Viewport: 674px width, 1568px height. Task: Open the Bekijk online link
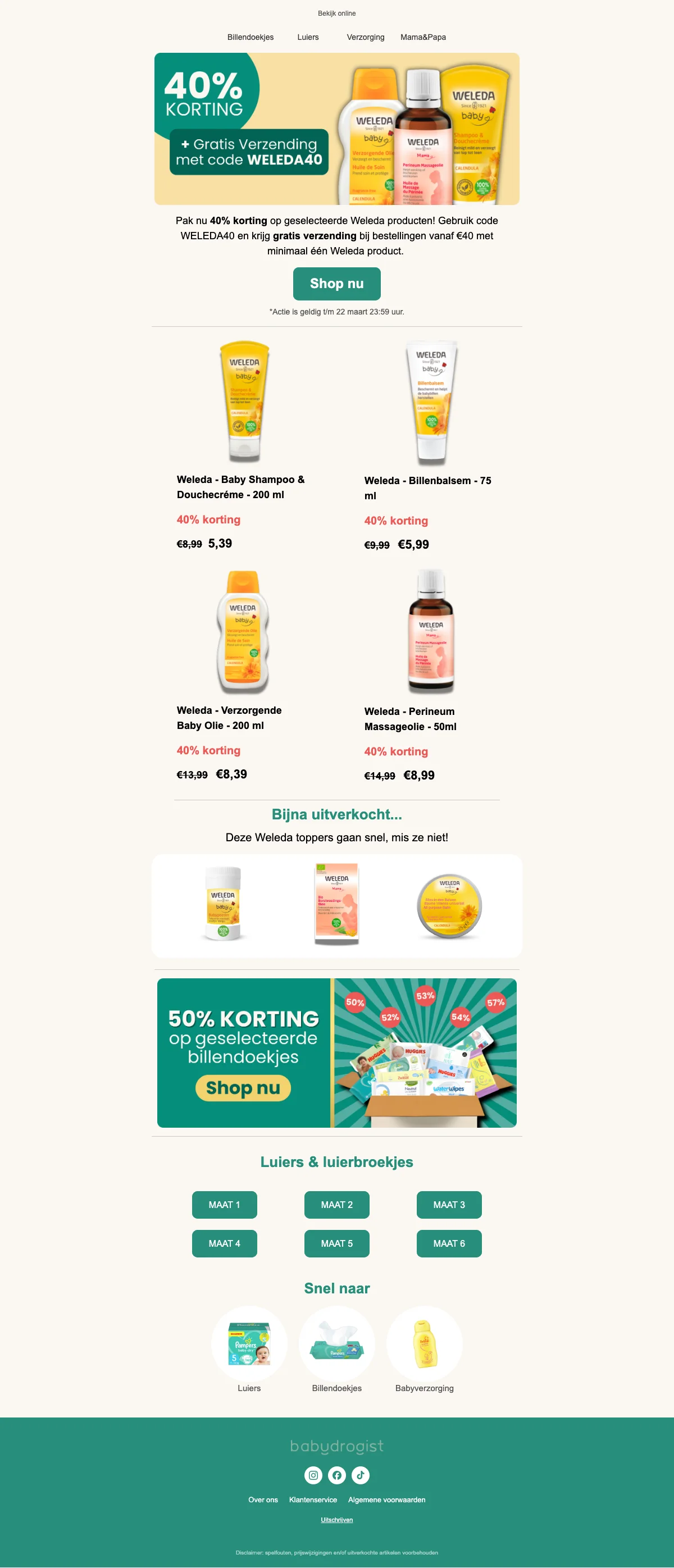click(336, 13)
